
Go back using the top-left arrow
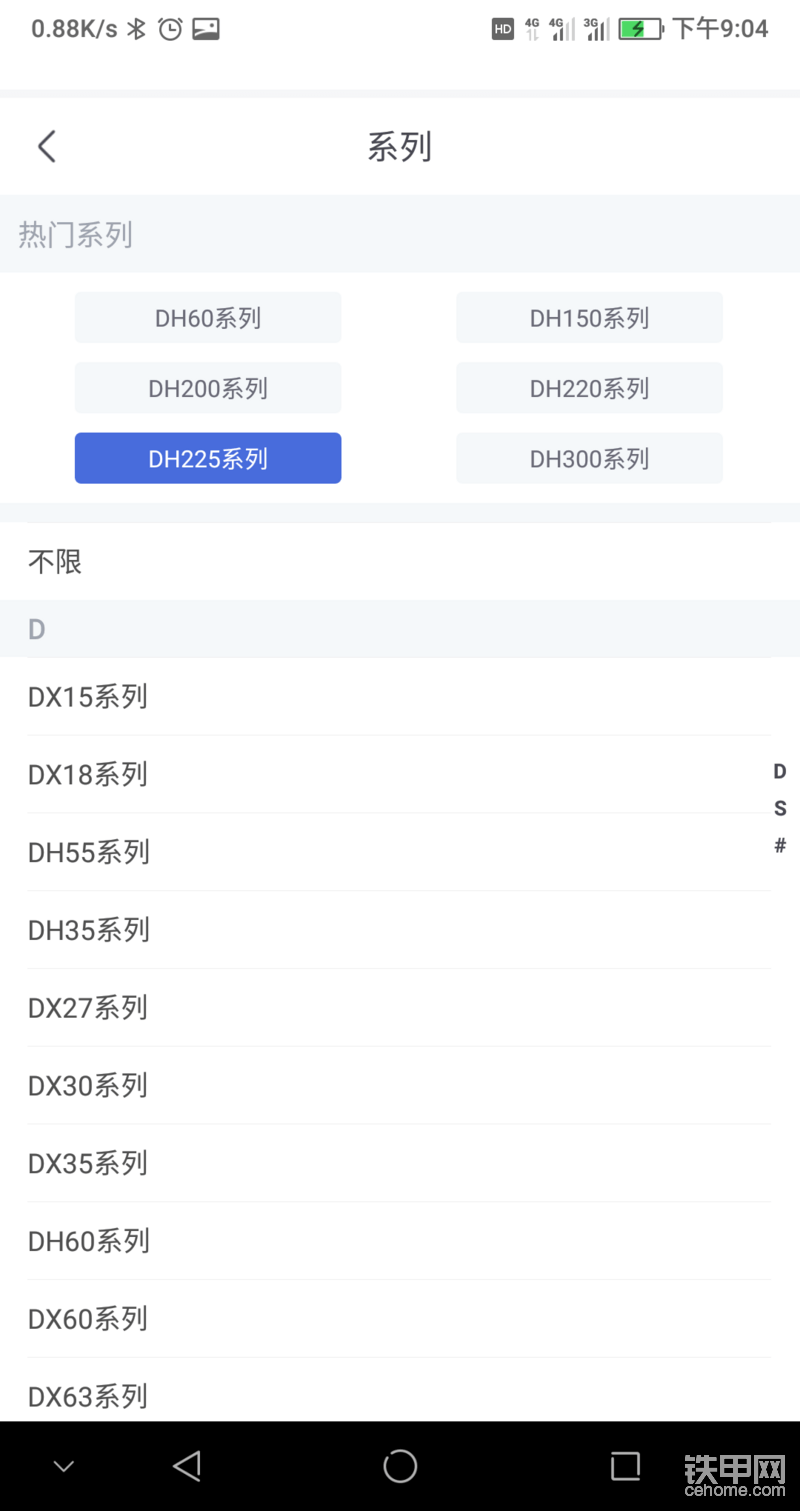46,147
